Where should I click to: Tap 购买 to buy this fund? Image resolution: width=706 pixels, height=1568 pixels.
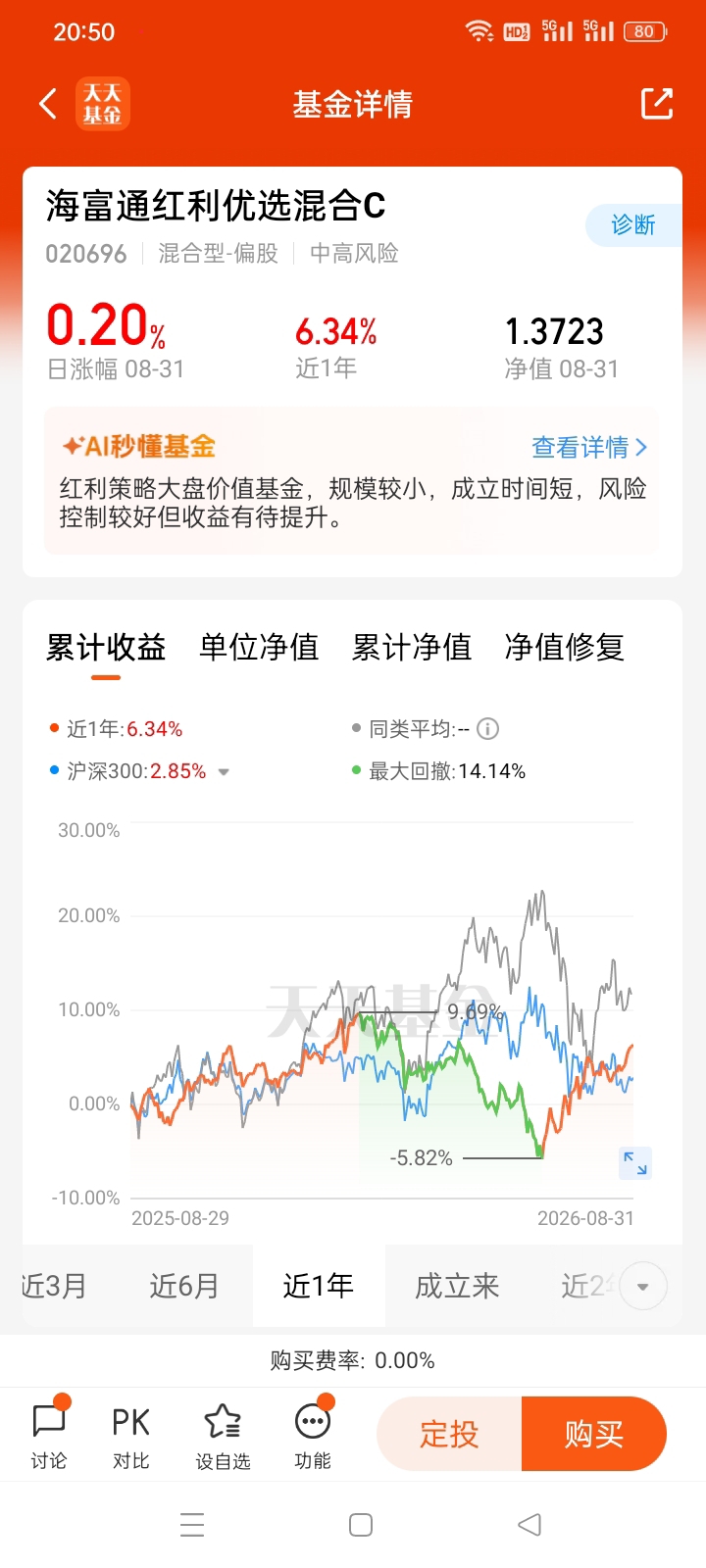point(594,1434)
